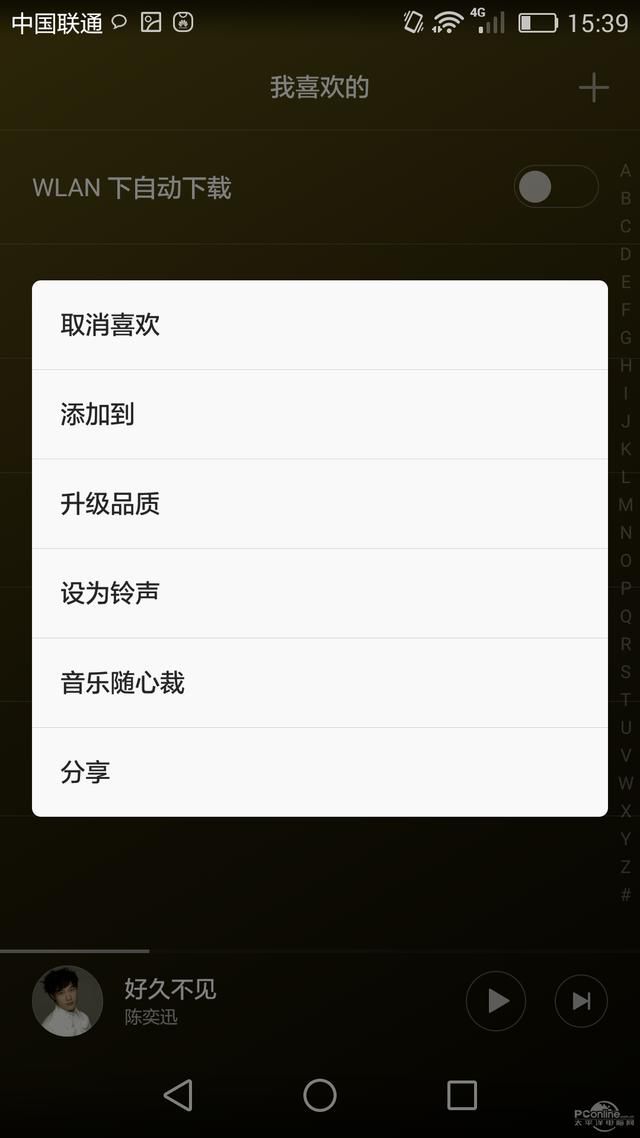Screen dimensions: 640x1138
Task: Open now playing from 陈奕迅 album art
Action: coord(67,1001)
